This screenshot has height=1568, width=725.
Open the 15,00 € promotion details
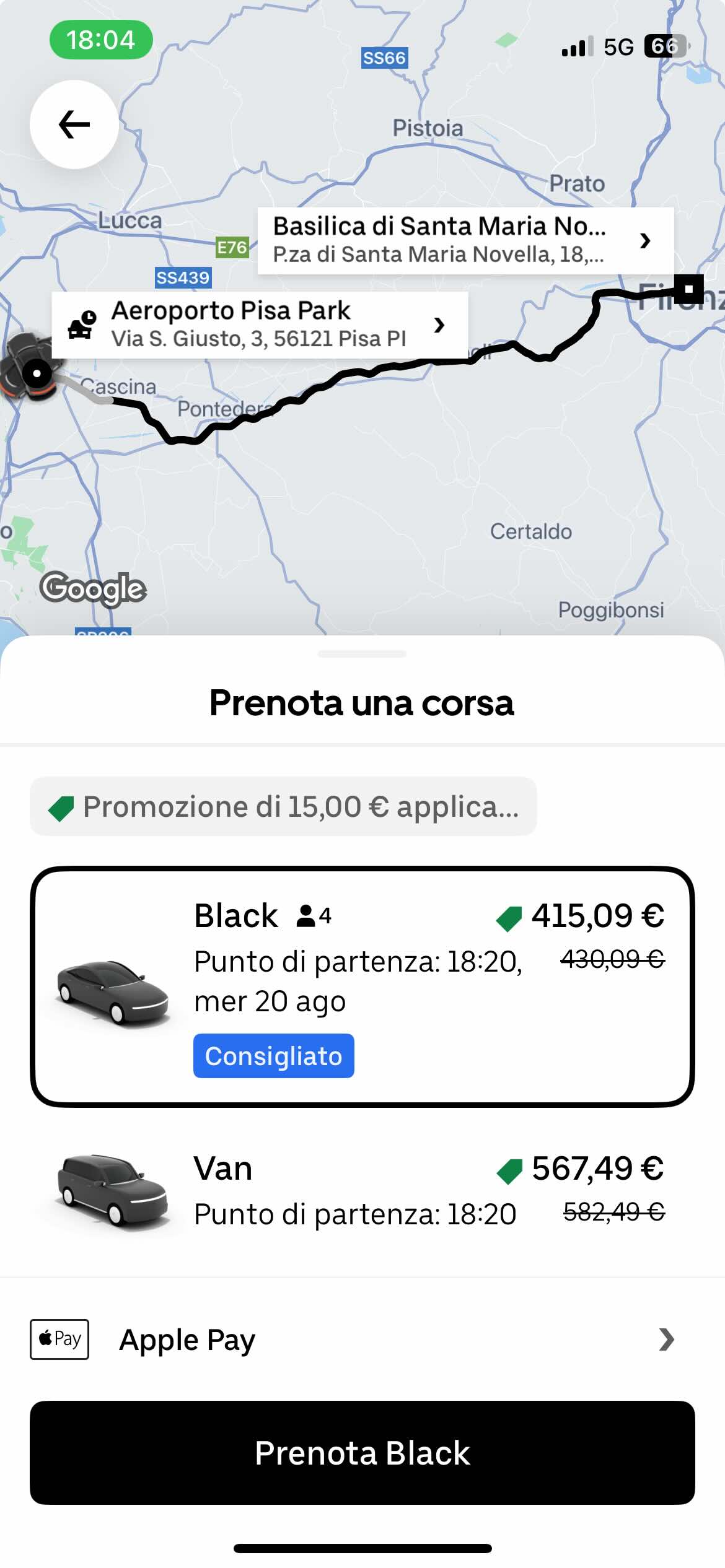point(283,806)
